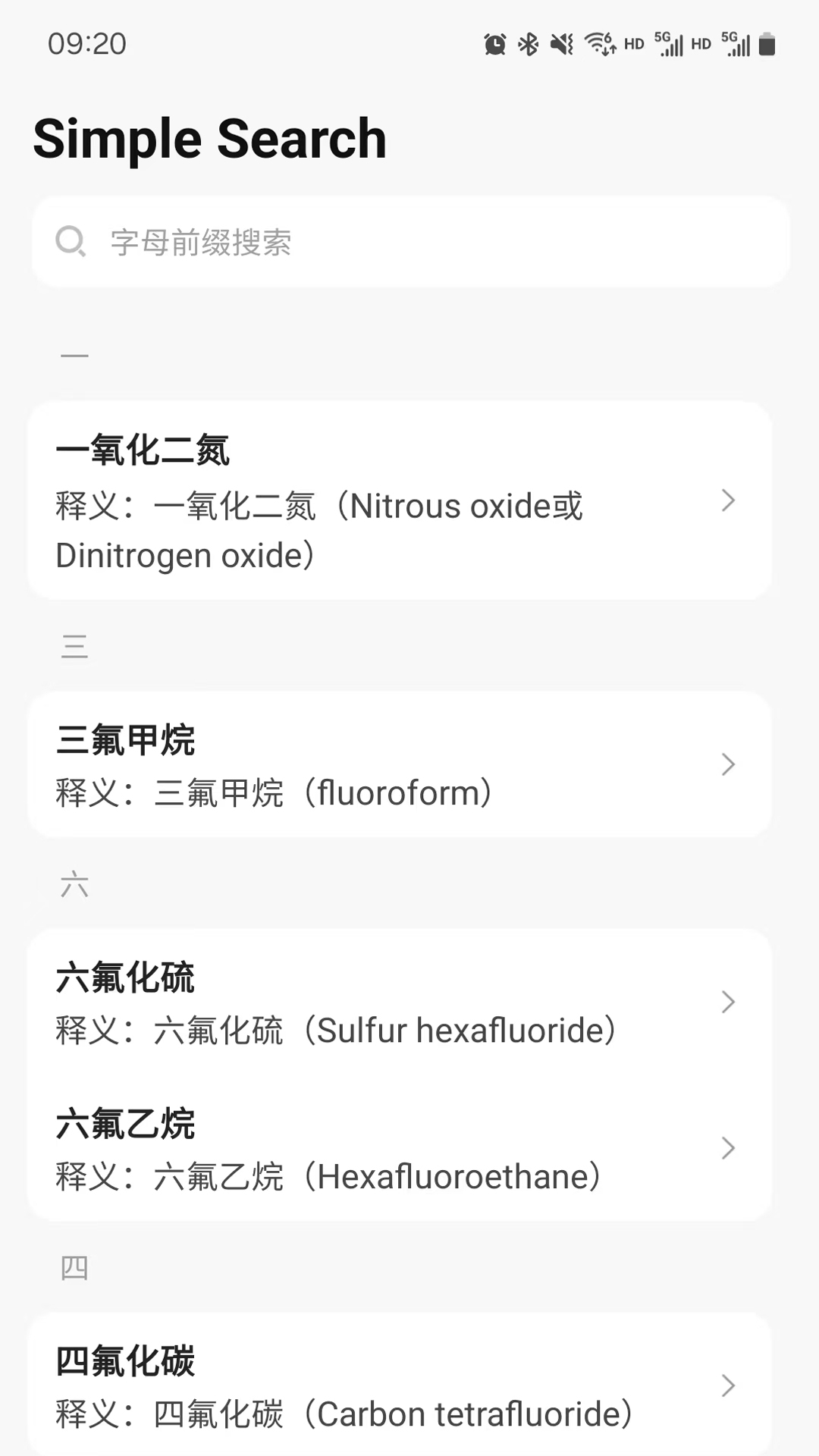This screenshot has width=819, height=1456.
Task: Expand details for 一氧化二氮 entry
Action: pos(728,500)
